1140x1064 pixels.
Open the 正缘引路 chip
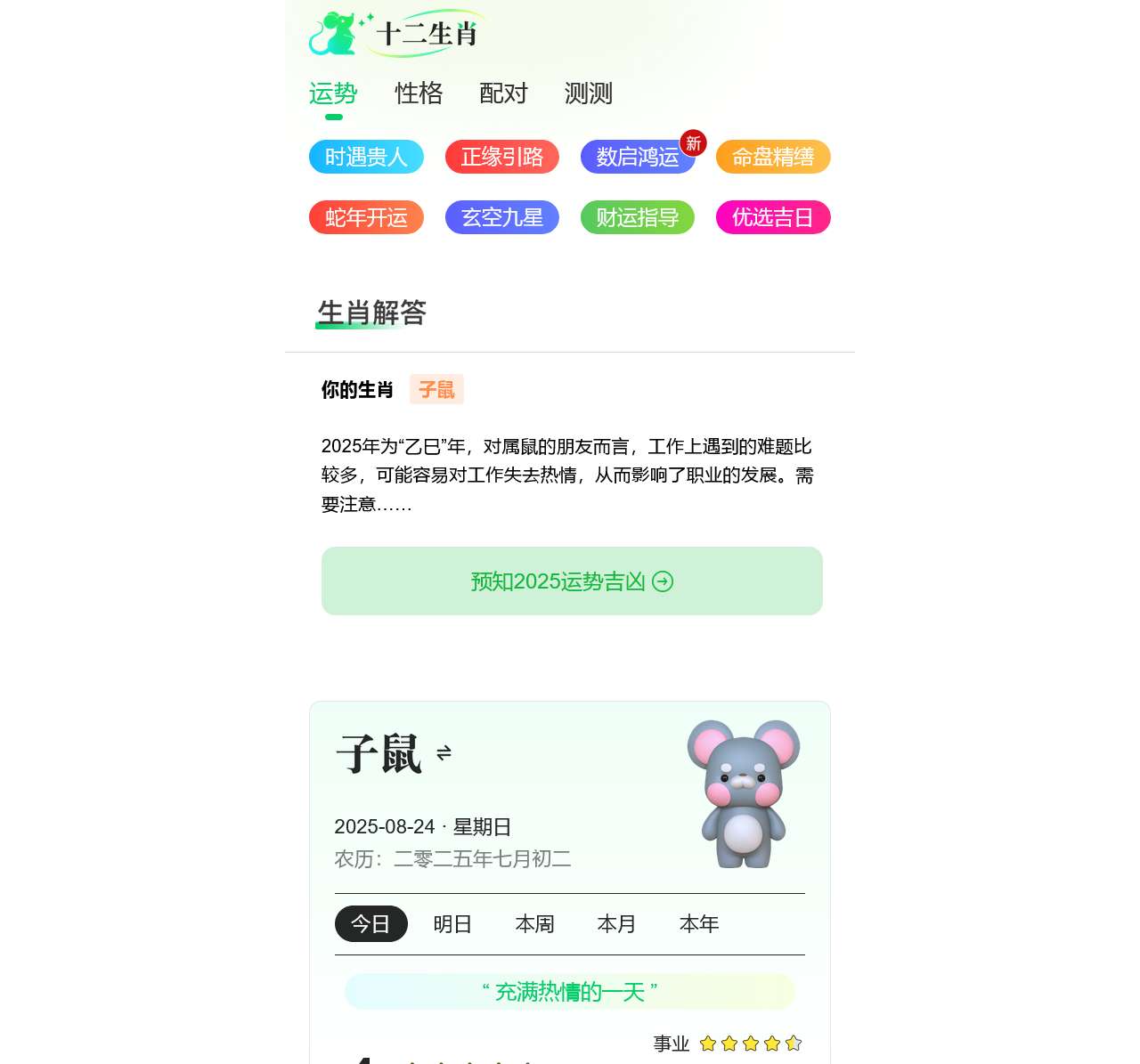[x=502, y=157]
